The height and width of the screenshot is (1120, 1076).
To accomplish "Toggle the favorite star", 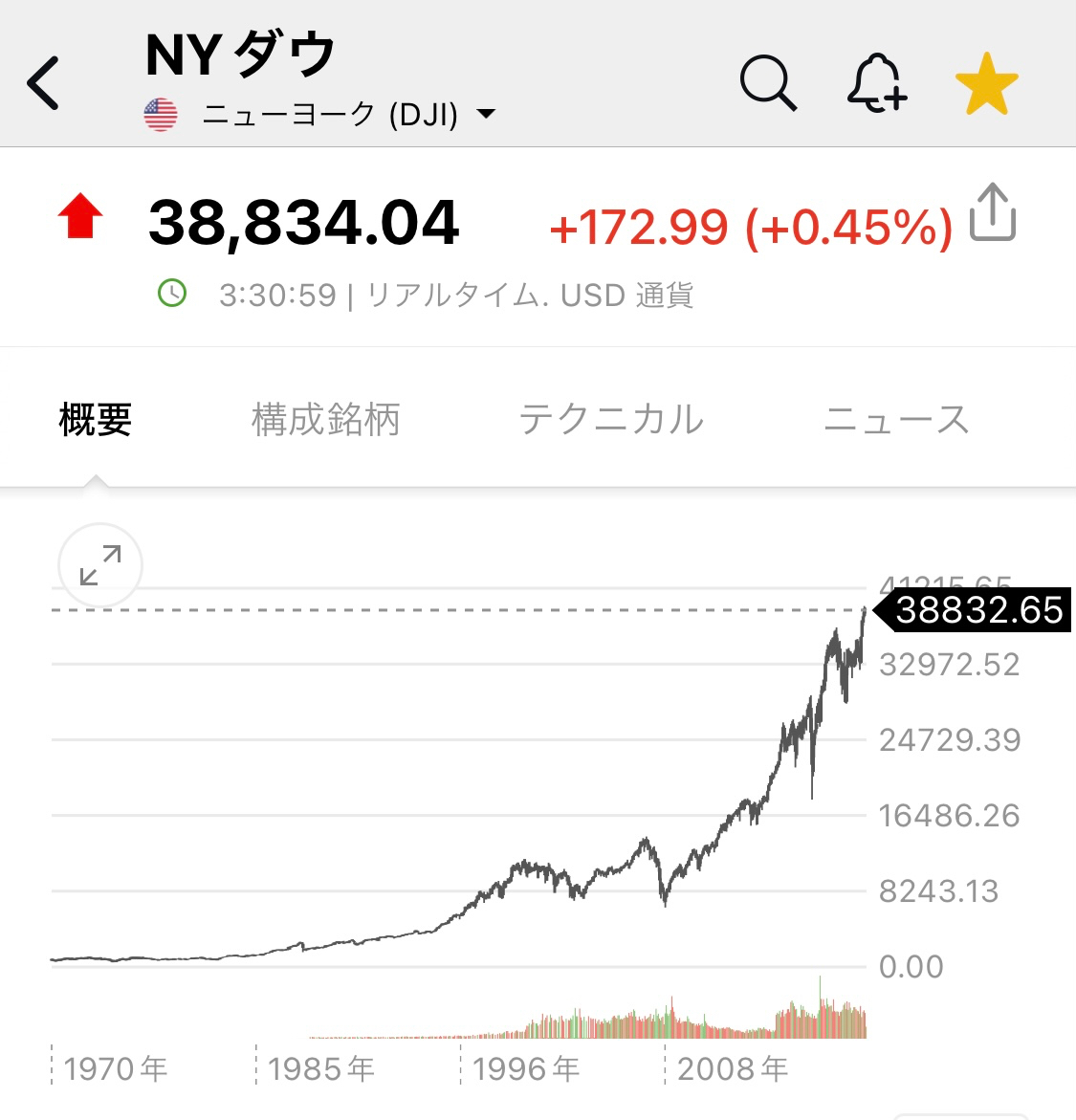I will (986, 84).
